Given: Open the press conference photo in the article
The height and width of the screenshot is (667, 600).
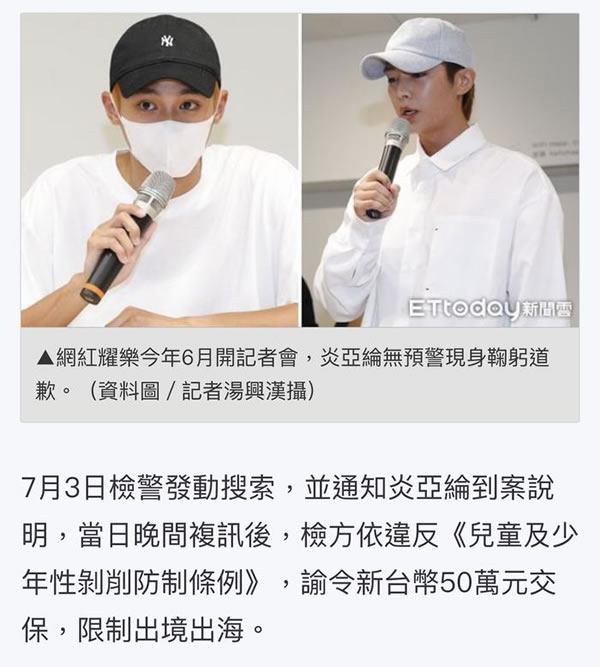Looking at the screenshot, I should tap(300, 170).
